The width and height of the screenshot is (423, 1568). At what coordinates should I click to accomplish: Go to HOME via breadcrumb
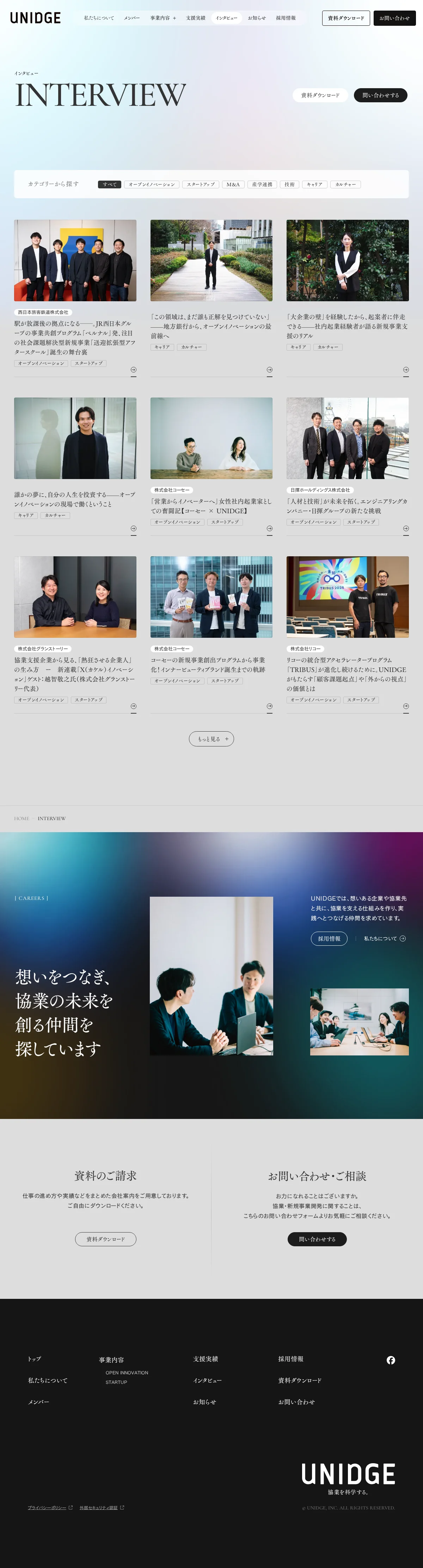[21, 819]
